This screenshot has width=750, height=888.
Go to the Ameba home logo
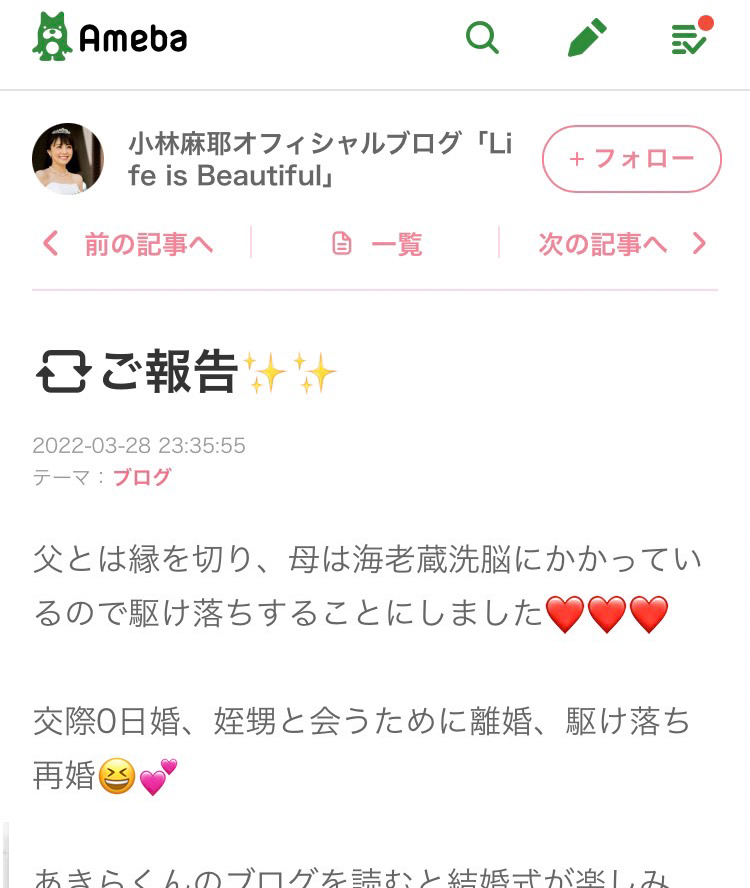pos(110,39)
